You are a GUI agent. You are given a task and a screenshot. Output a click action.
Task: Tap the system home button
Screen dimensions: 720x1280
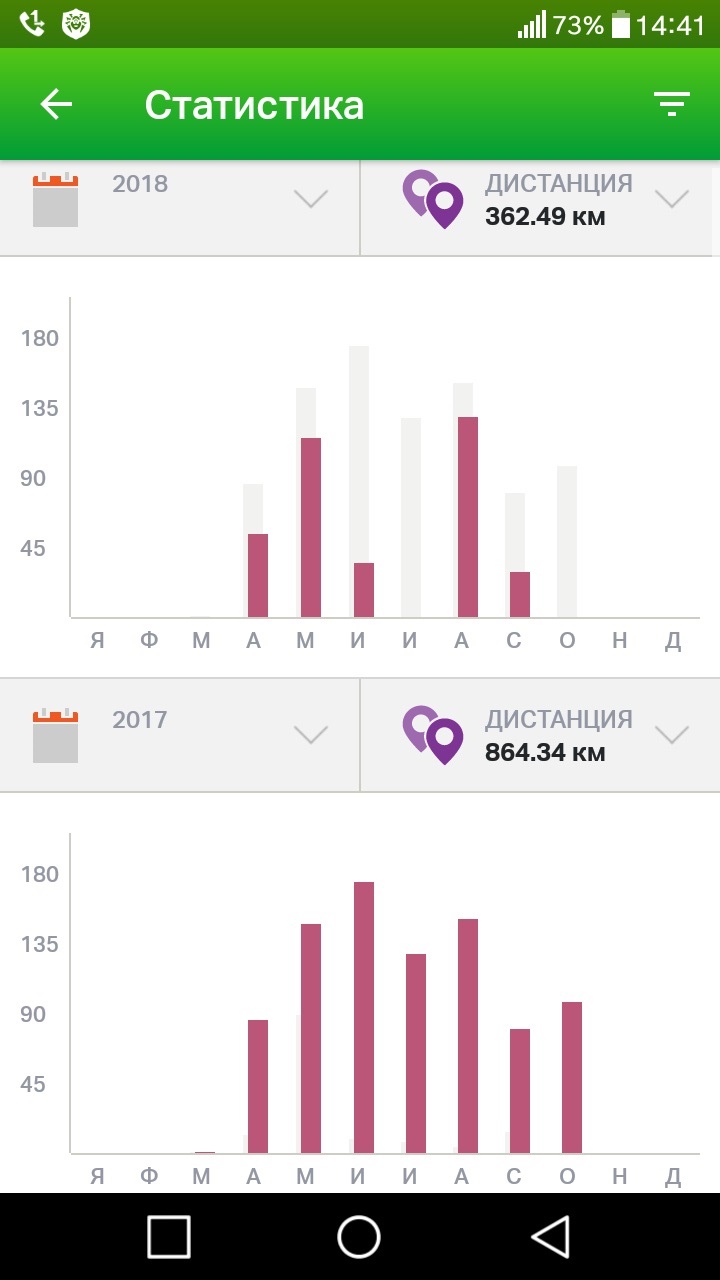click(359, 1237)
